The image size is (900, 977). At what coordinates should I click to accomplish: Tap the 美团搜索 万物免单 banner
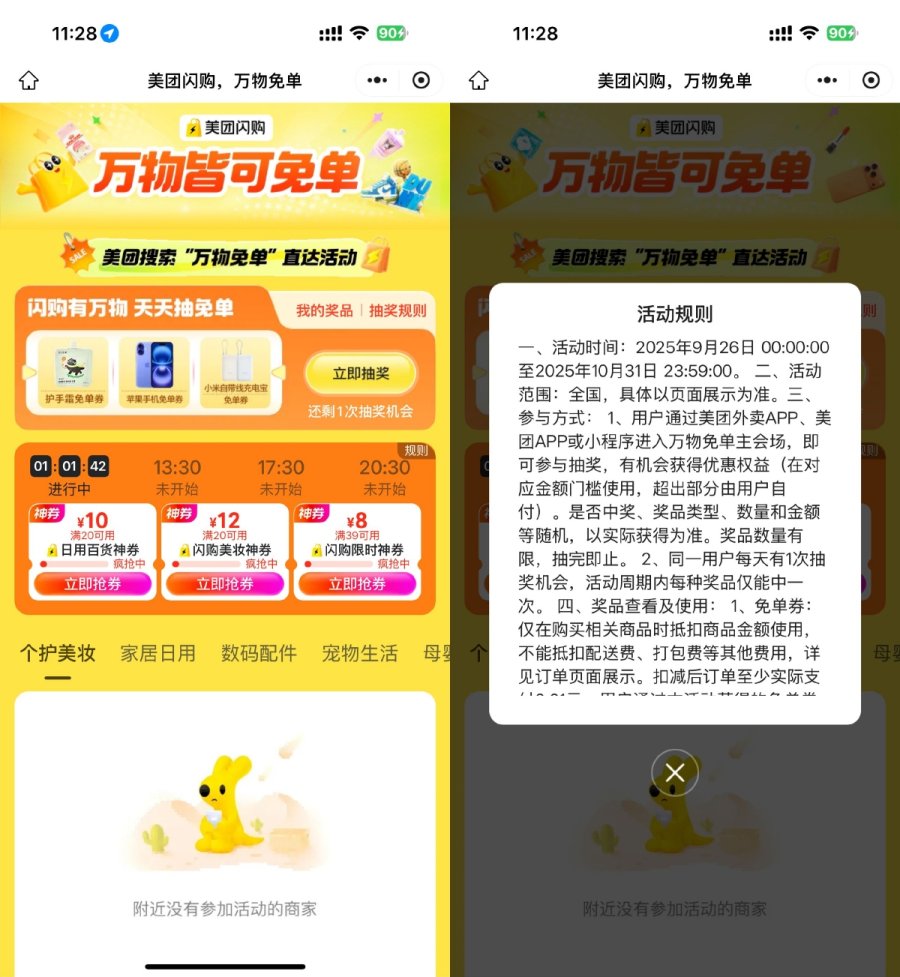[225, 257]
